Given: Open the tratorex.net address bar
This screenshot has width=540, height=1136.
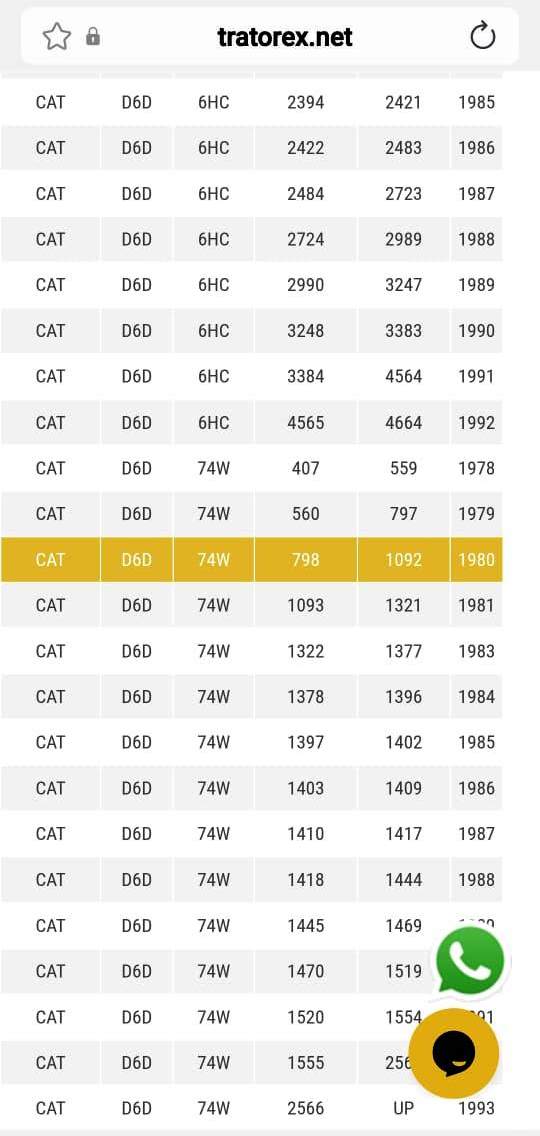Looking at the screenshot, I should (x=285, y=37).
